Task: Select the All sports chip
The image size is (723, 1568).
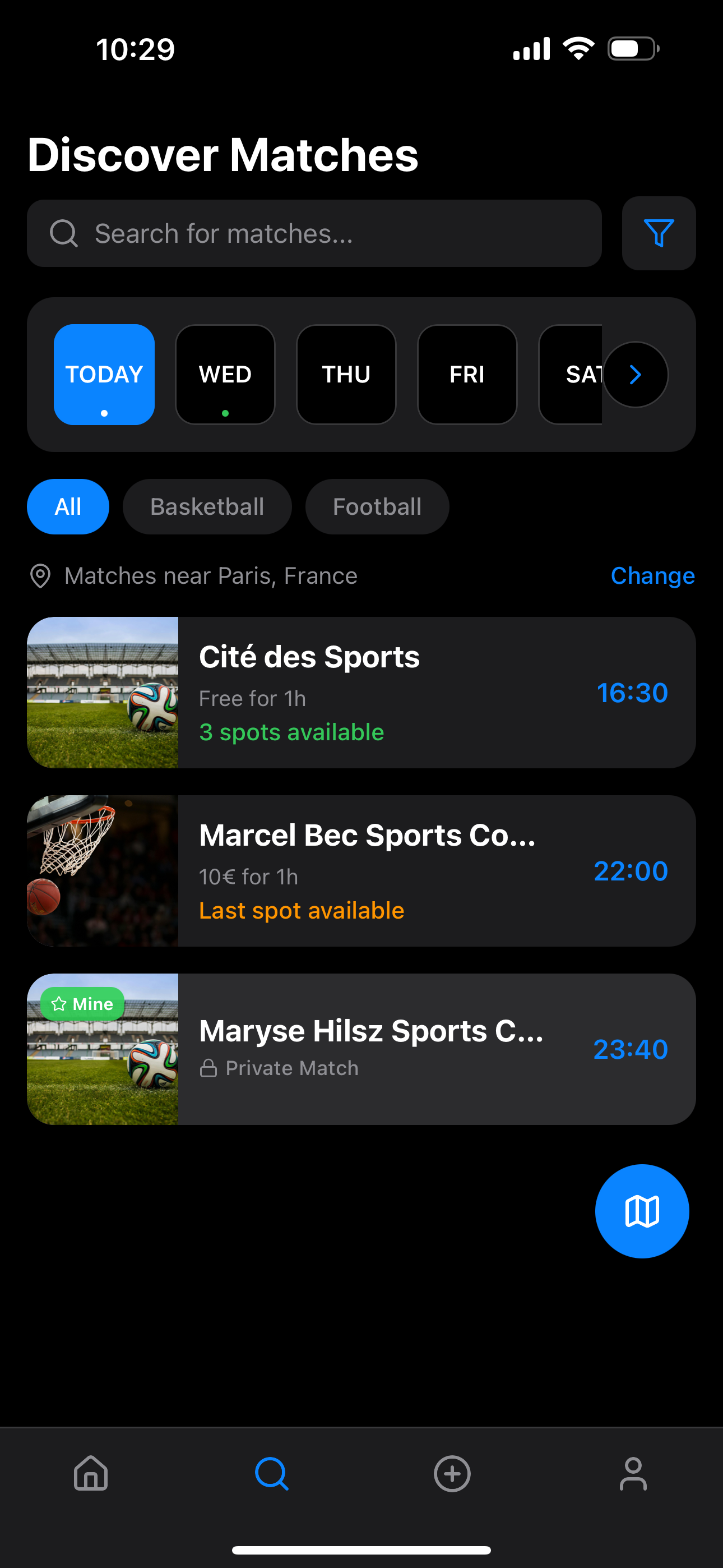Action: point(68,506)
